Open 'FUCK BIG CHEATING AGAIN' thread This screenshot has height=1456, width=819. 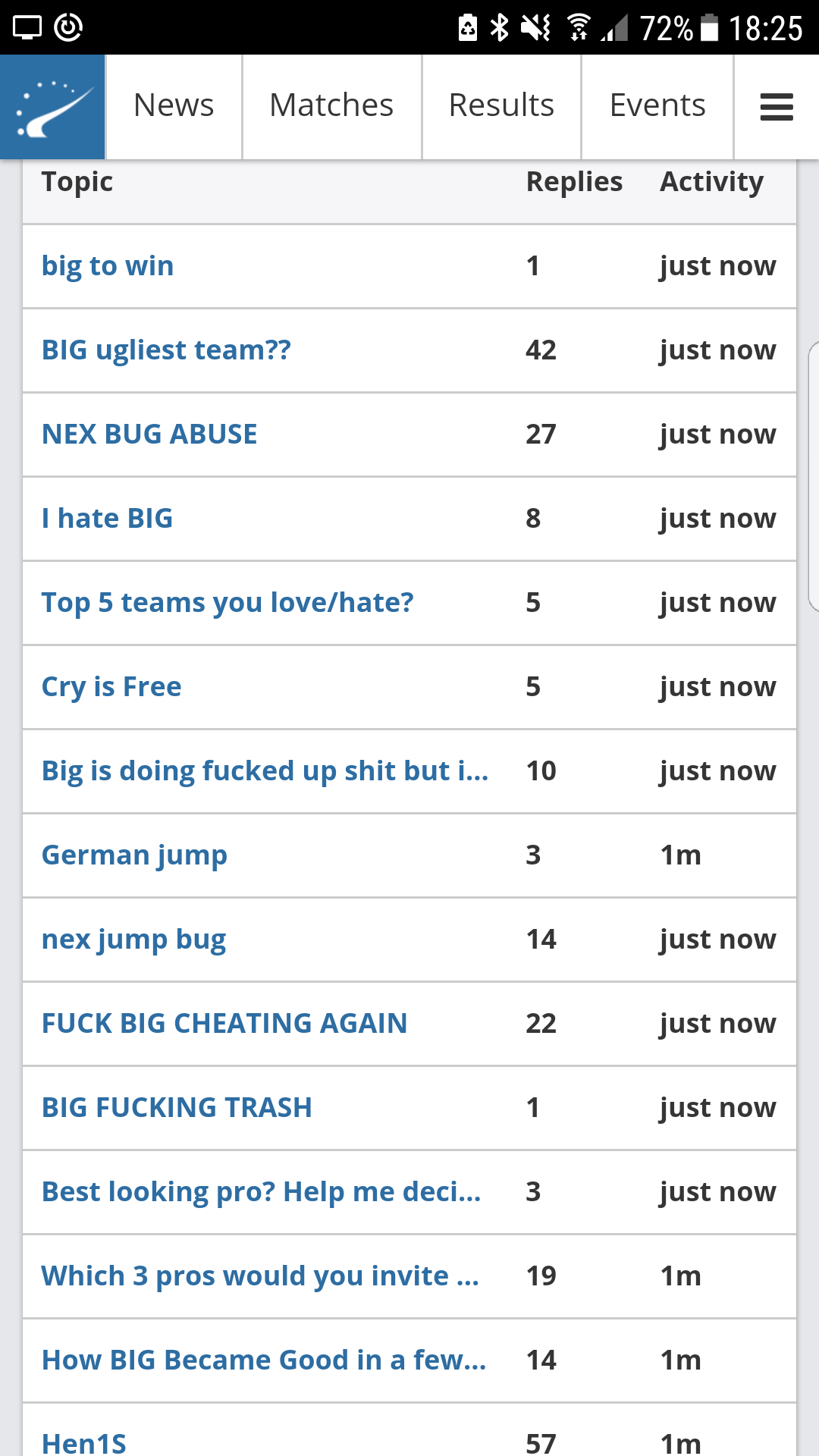[x=224, y=1024]
